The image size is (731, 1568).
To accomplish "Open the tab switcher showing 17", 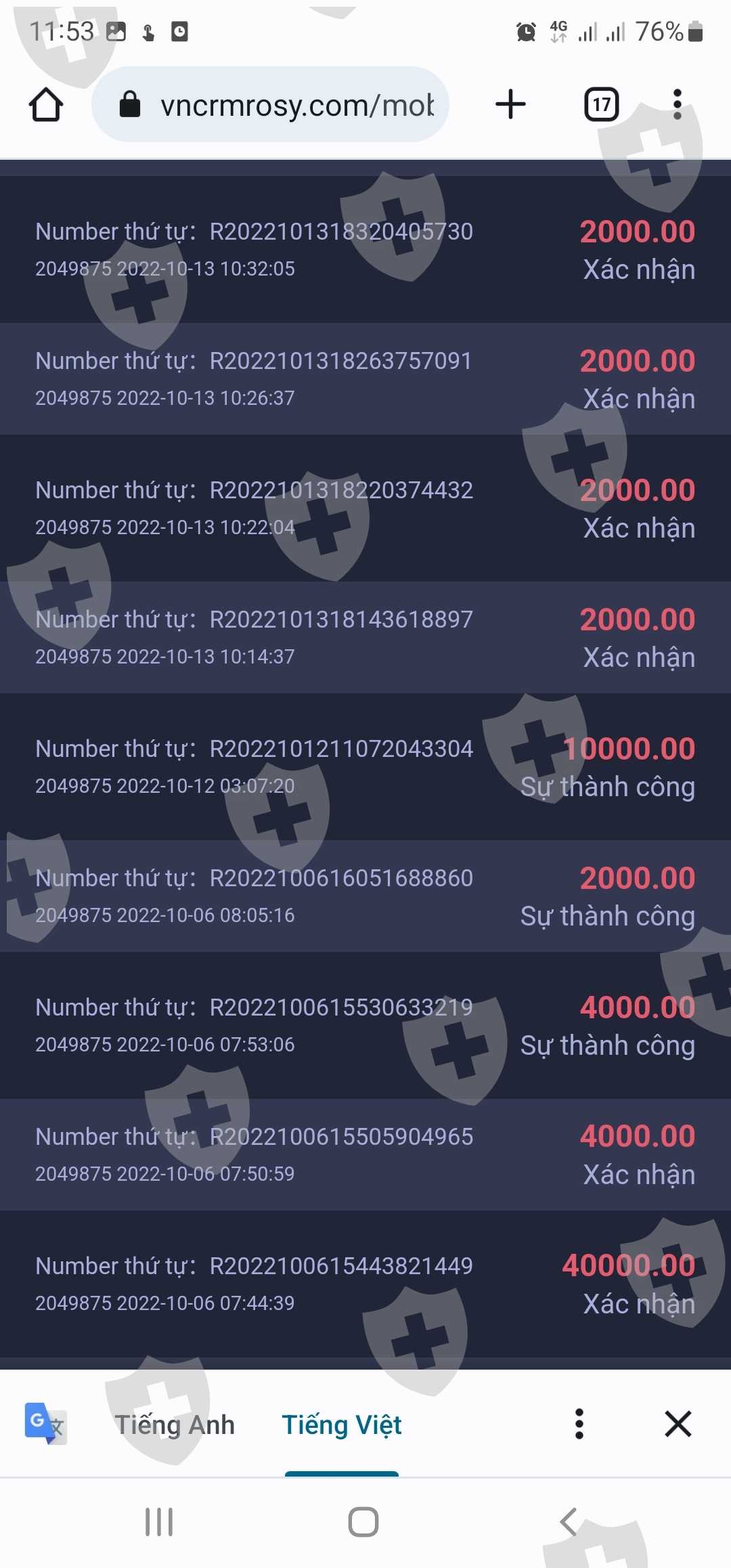I will [x=602, y=104].
